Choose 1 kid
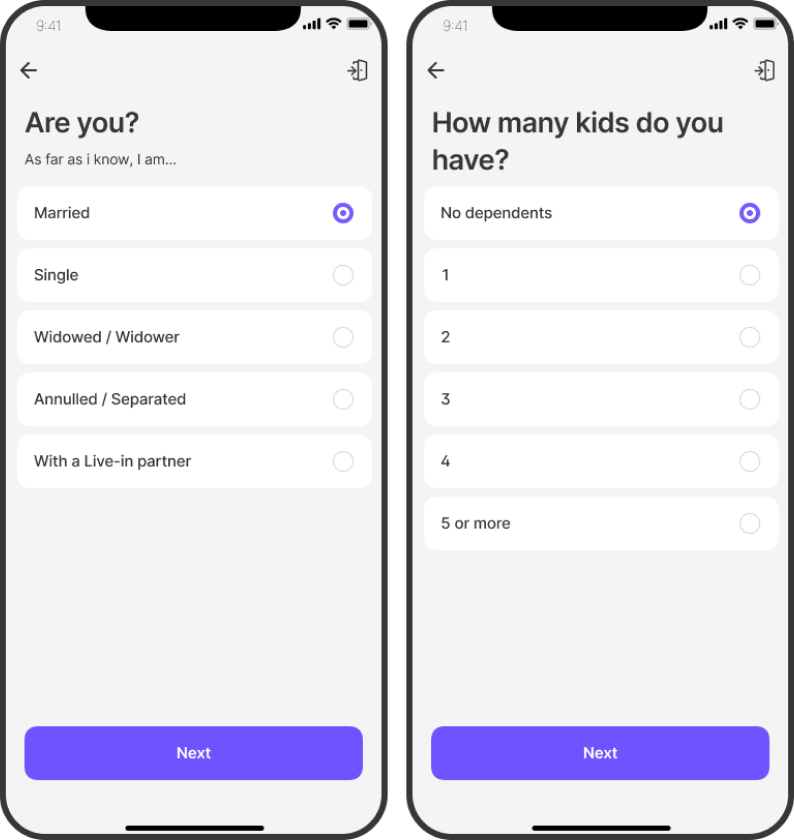This screenshot has width=794, height=840. coord(601,275)
